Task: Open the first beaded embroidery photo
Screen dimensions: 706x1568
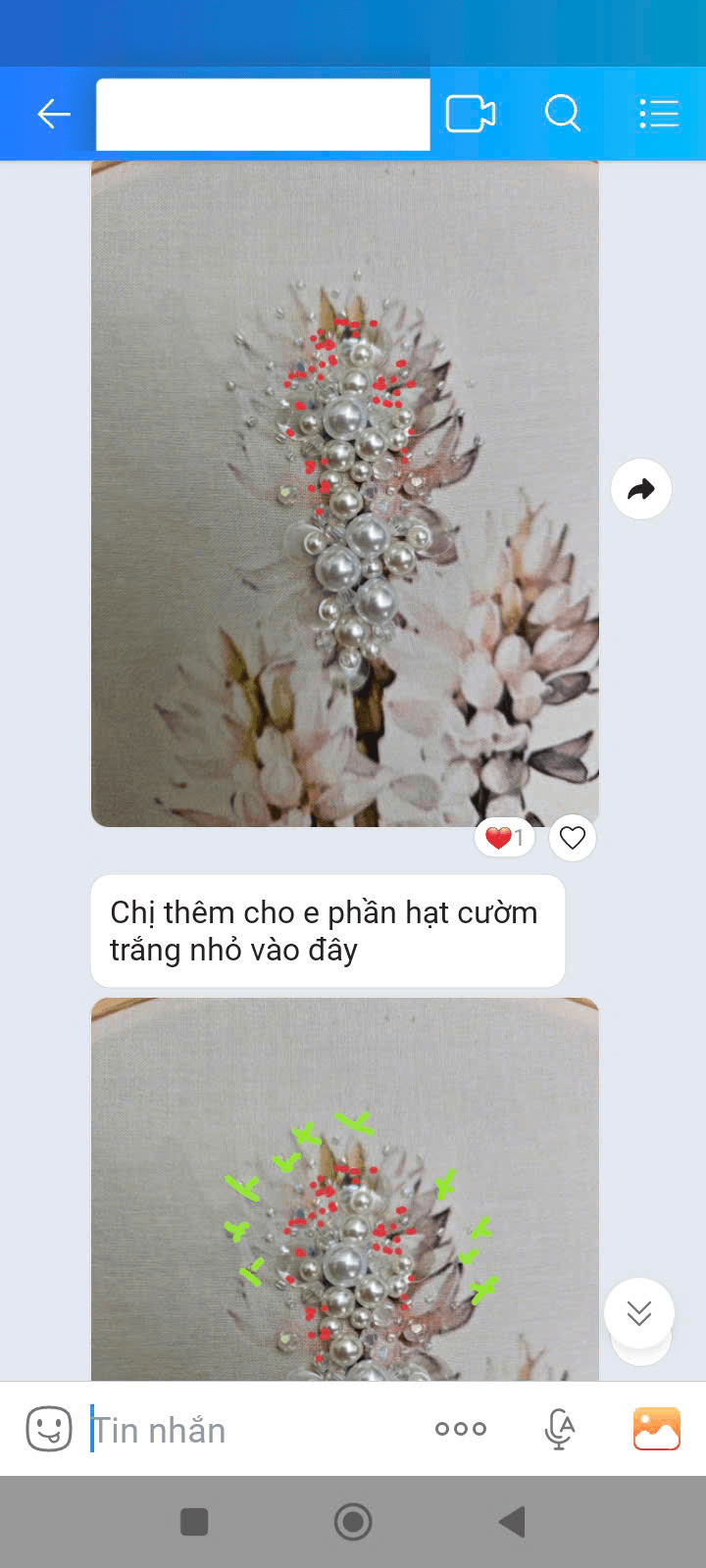Action: coord(345,493)
